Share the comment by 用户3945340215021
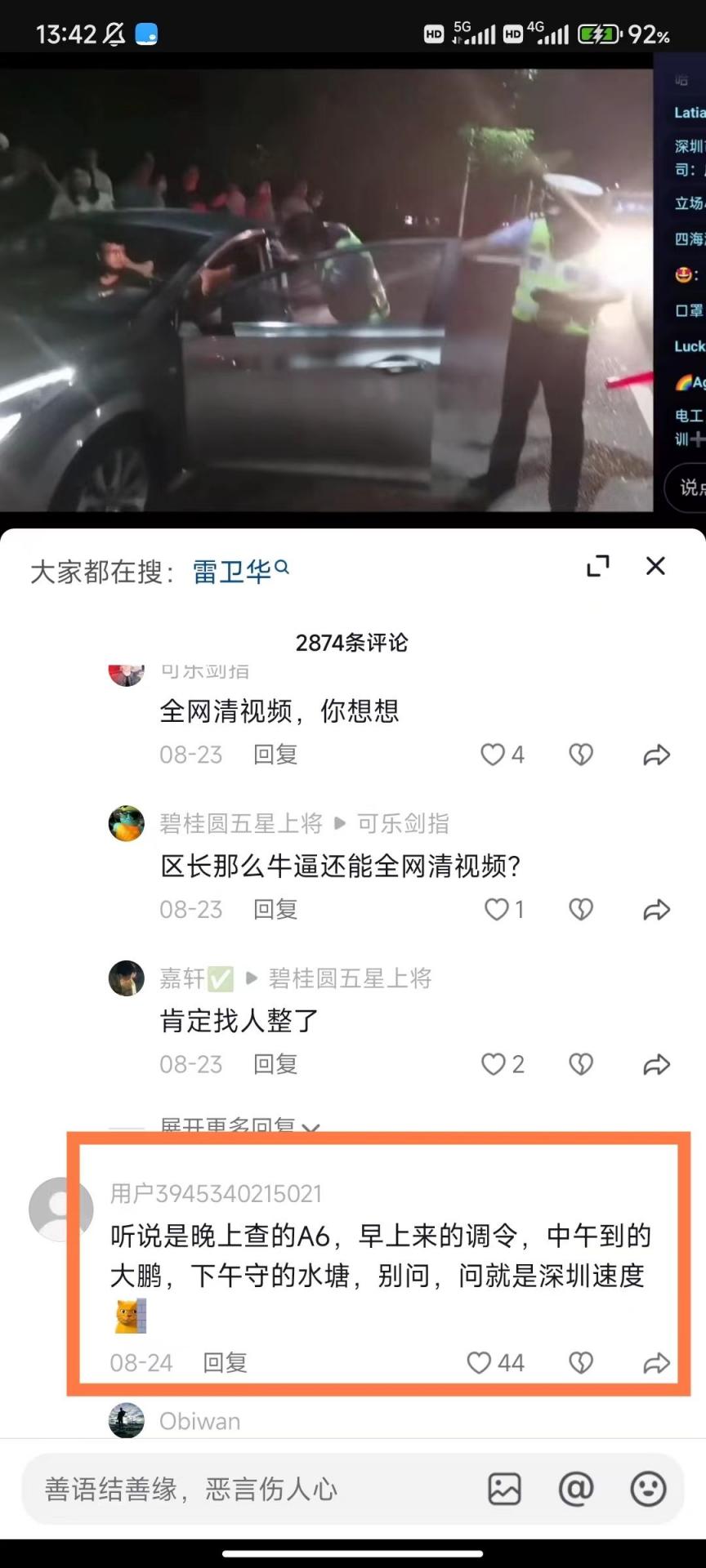This screenshot has height=1568, width=706. click(656, 1362)
